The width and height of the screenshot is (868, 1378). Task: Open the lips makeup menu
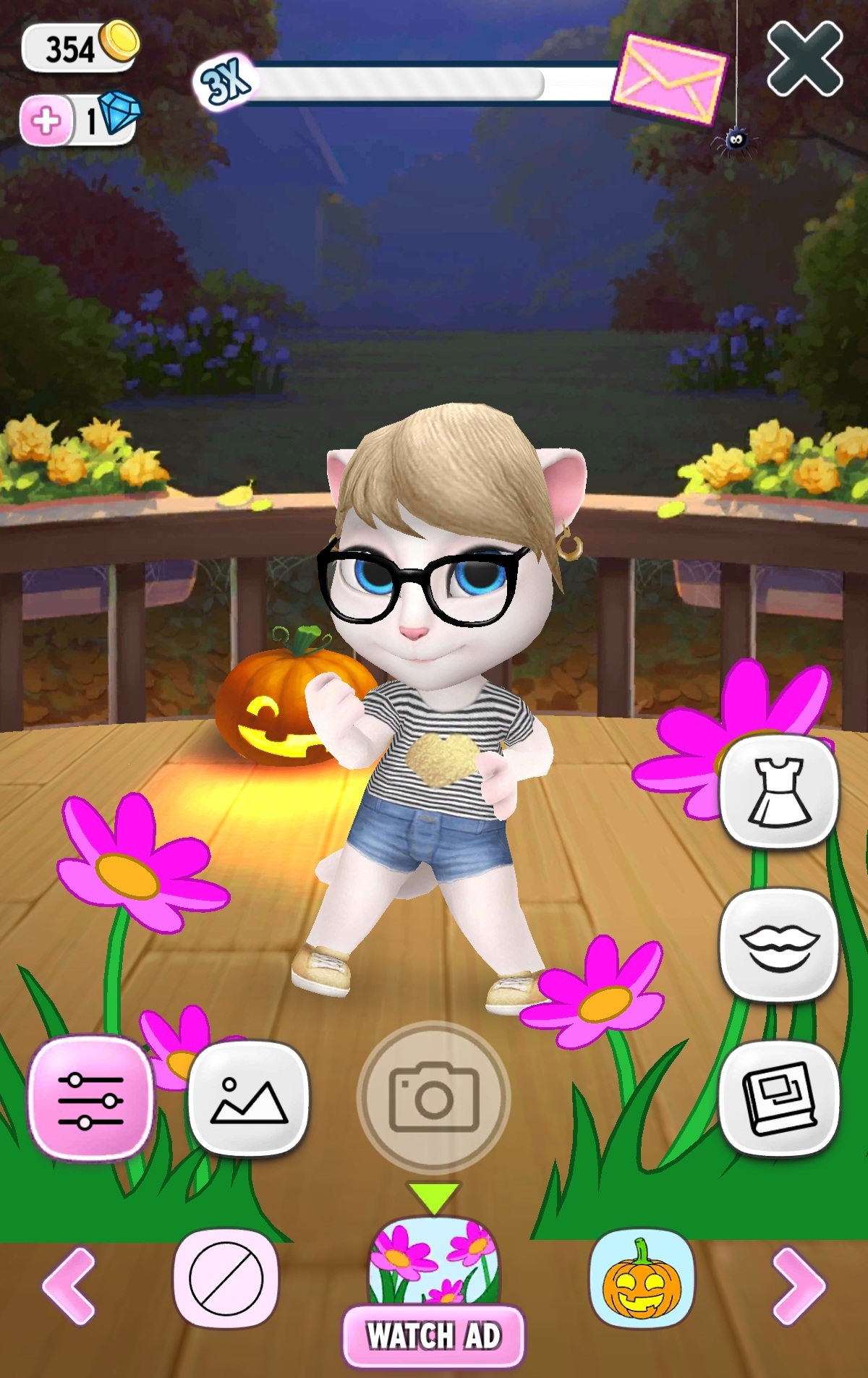(x=780, y=945)
